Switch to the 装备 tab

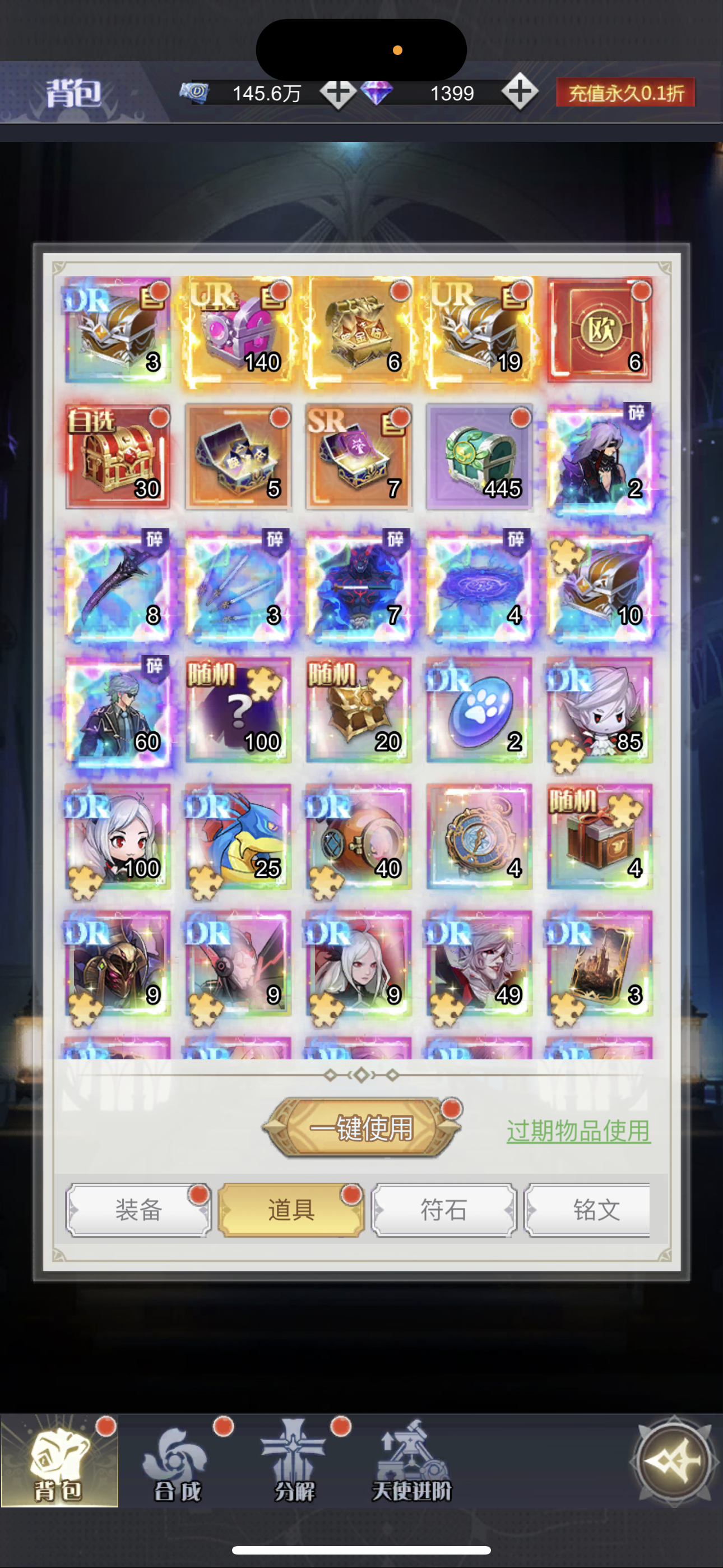(139, 1210)
